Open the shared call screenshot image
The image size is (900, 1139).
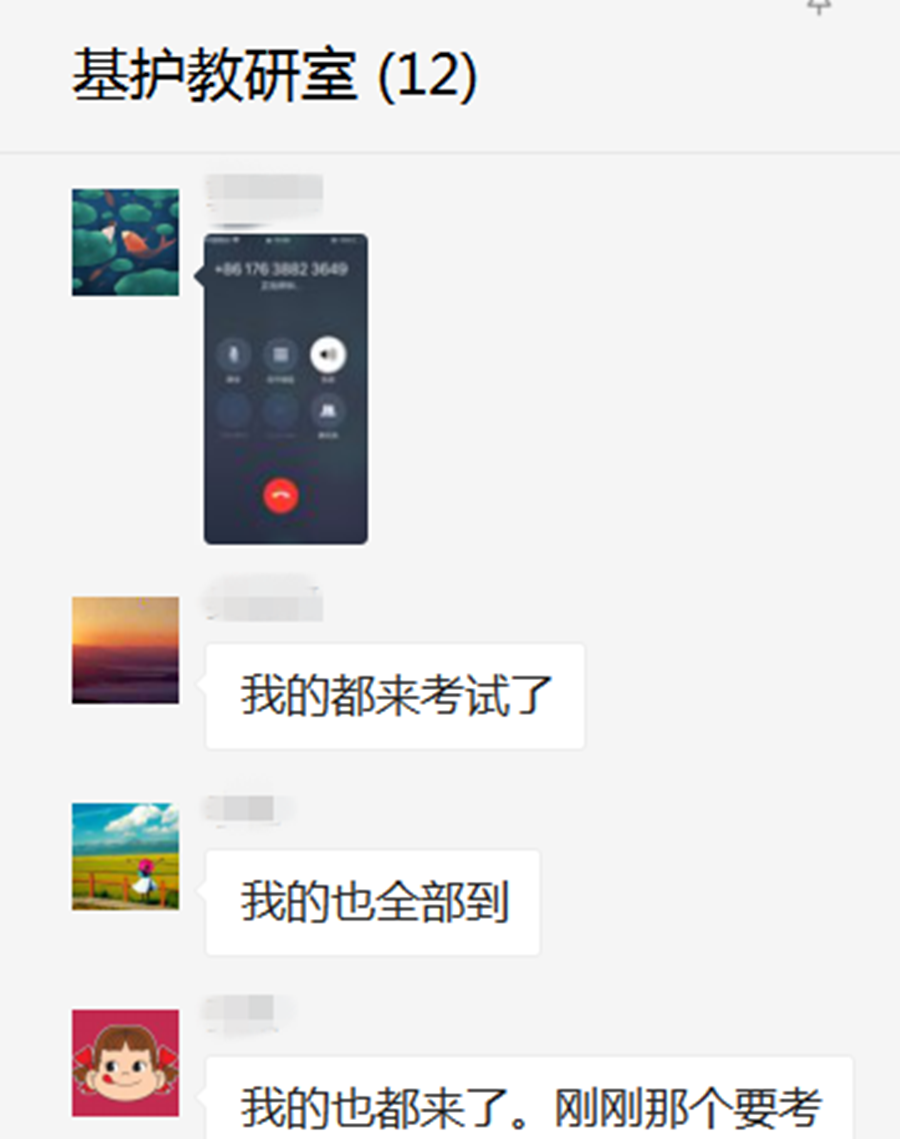[x=285, y=389]
